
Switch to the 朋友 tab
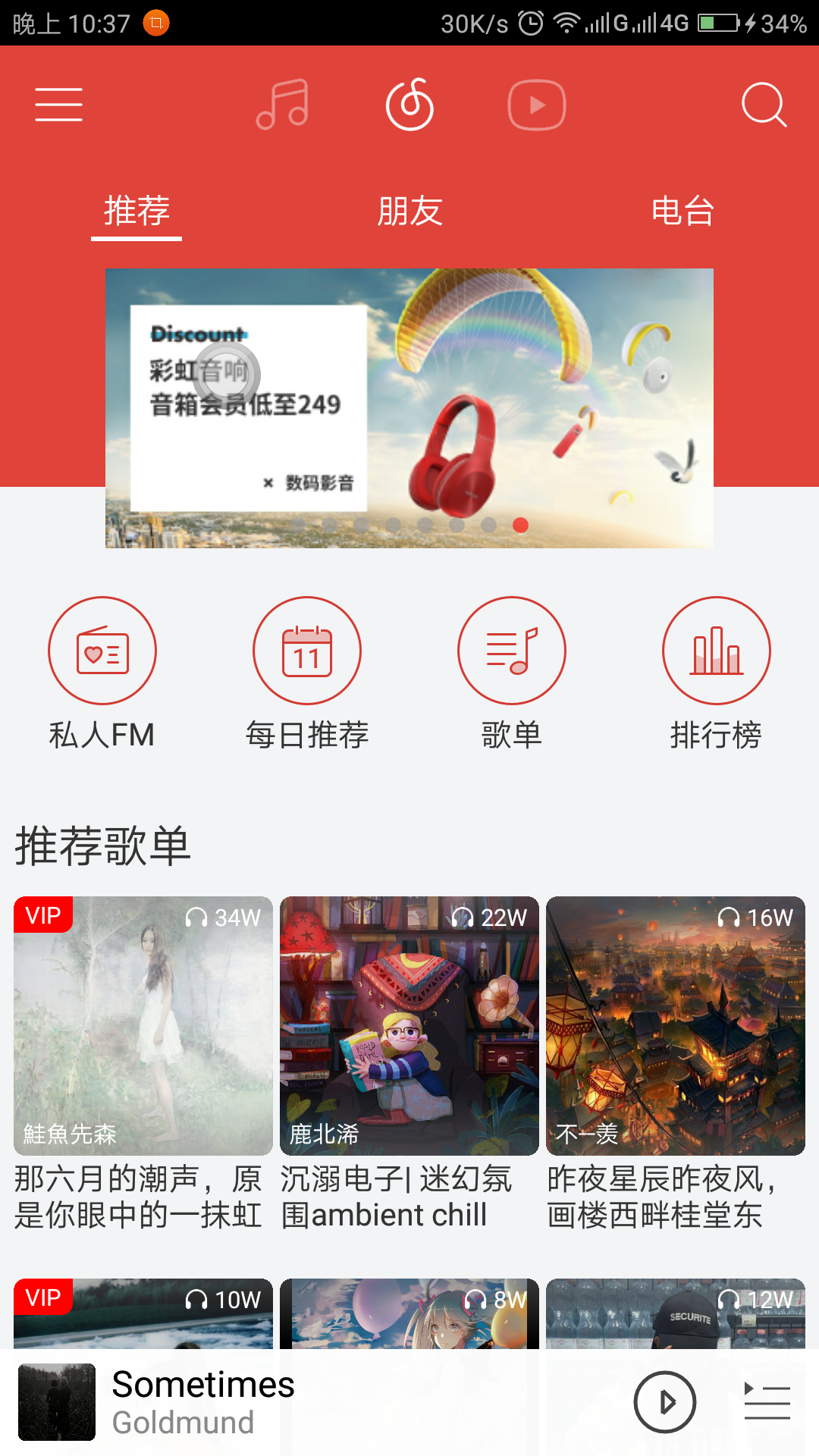[x=409, y=211]
